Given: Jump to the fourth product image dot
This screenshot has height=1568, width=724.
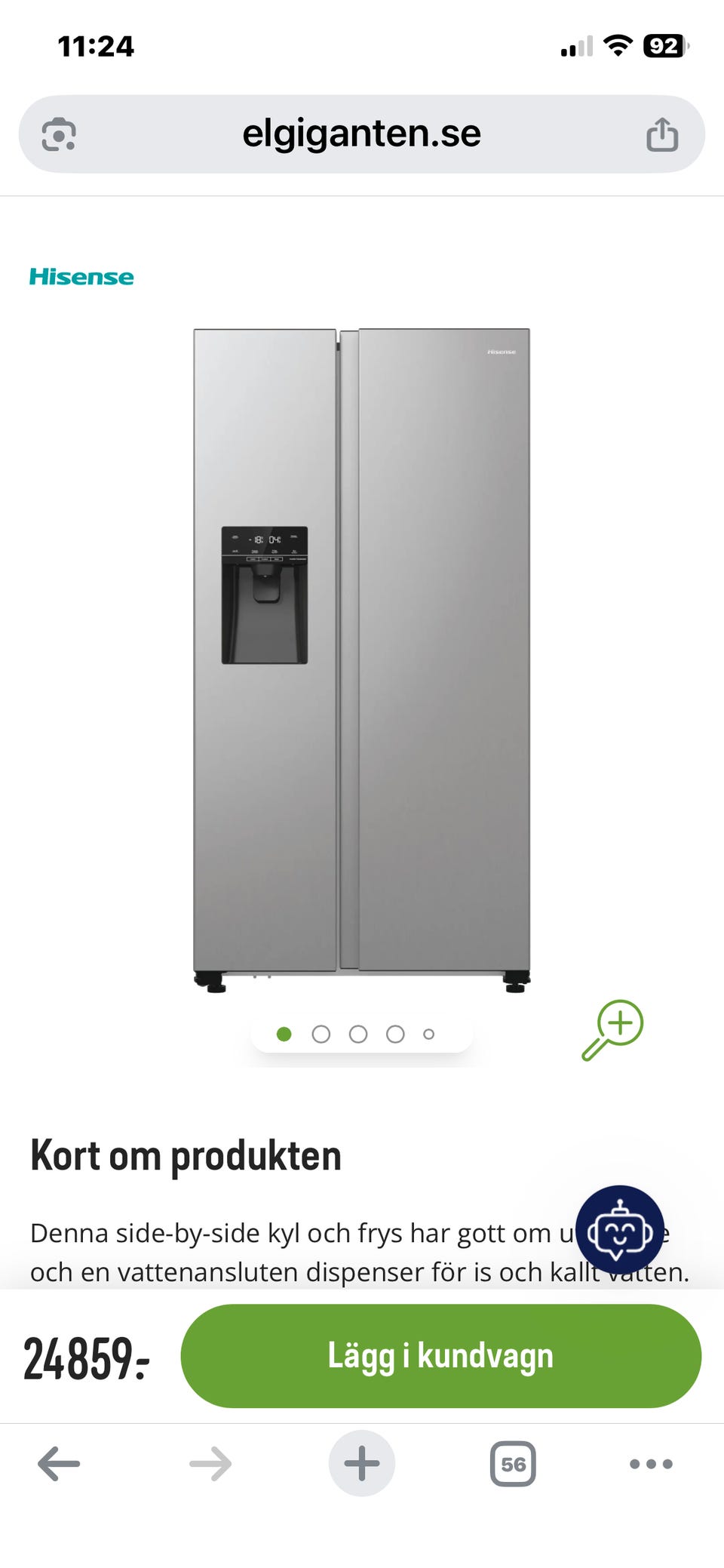Looking at the screenshot, I should [x=395, y=1034].
